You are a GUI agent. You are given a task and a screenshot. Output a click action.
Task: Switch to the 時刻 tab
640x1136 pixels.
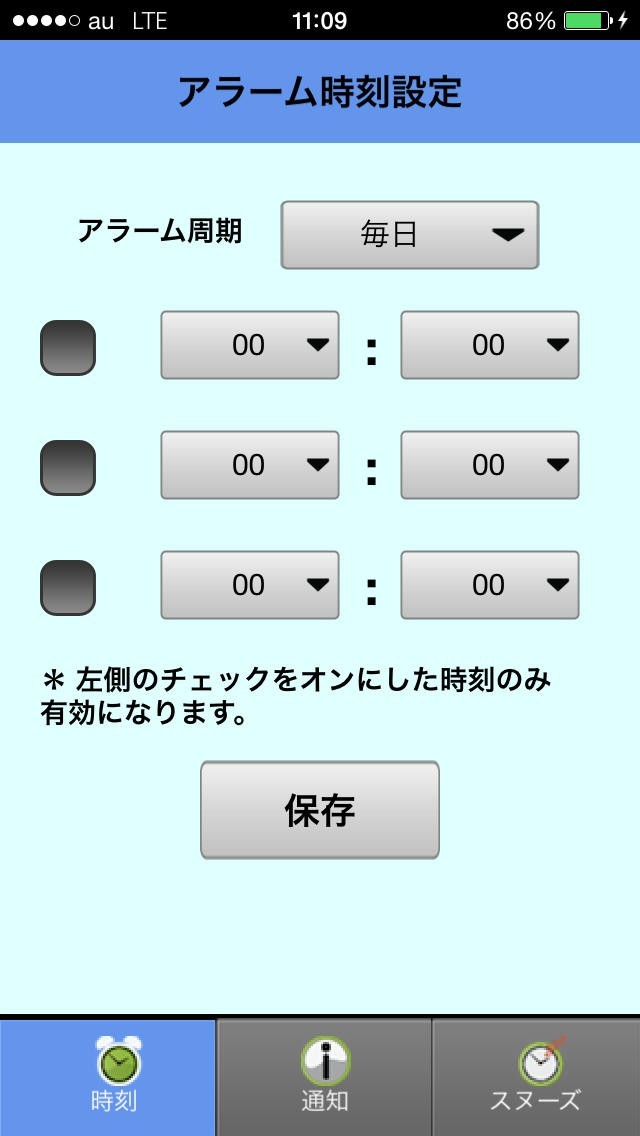108,1078
